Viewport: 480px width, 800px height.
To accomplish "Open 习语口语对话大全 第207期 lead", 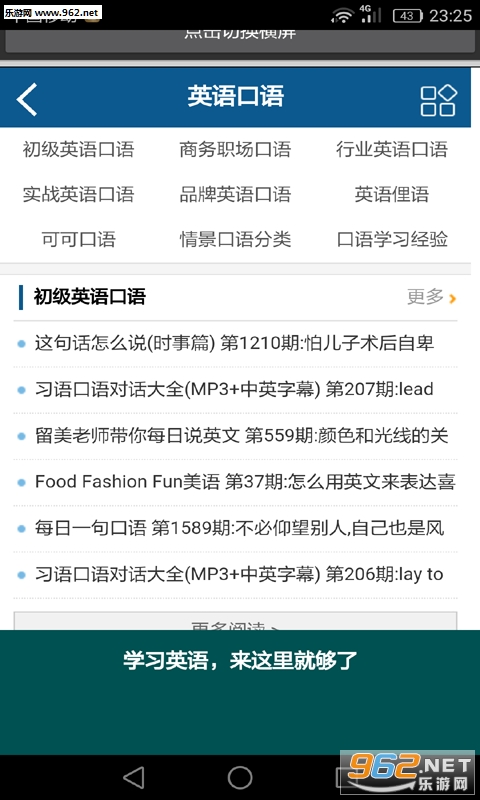I will click(x=235, y=390).
